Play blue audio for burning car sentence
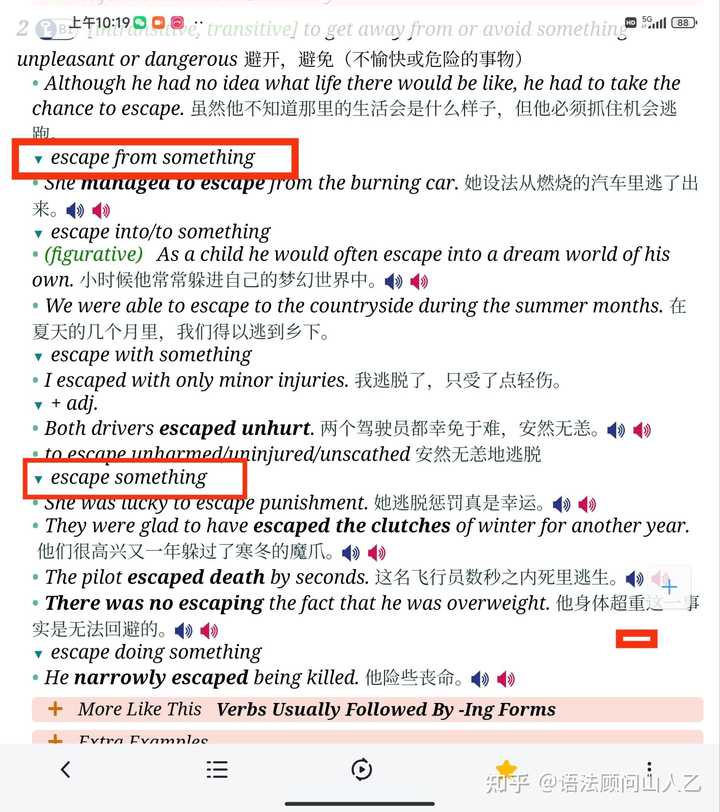 point(75,210)
